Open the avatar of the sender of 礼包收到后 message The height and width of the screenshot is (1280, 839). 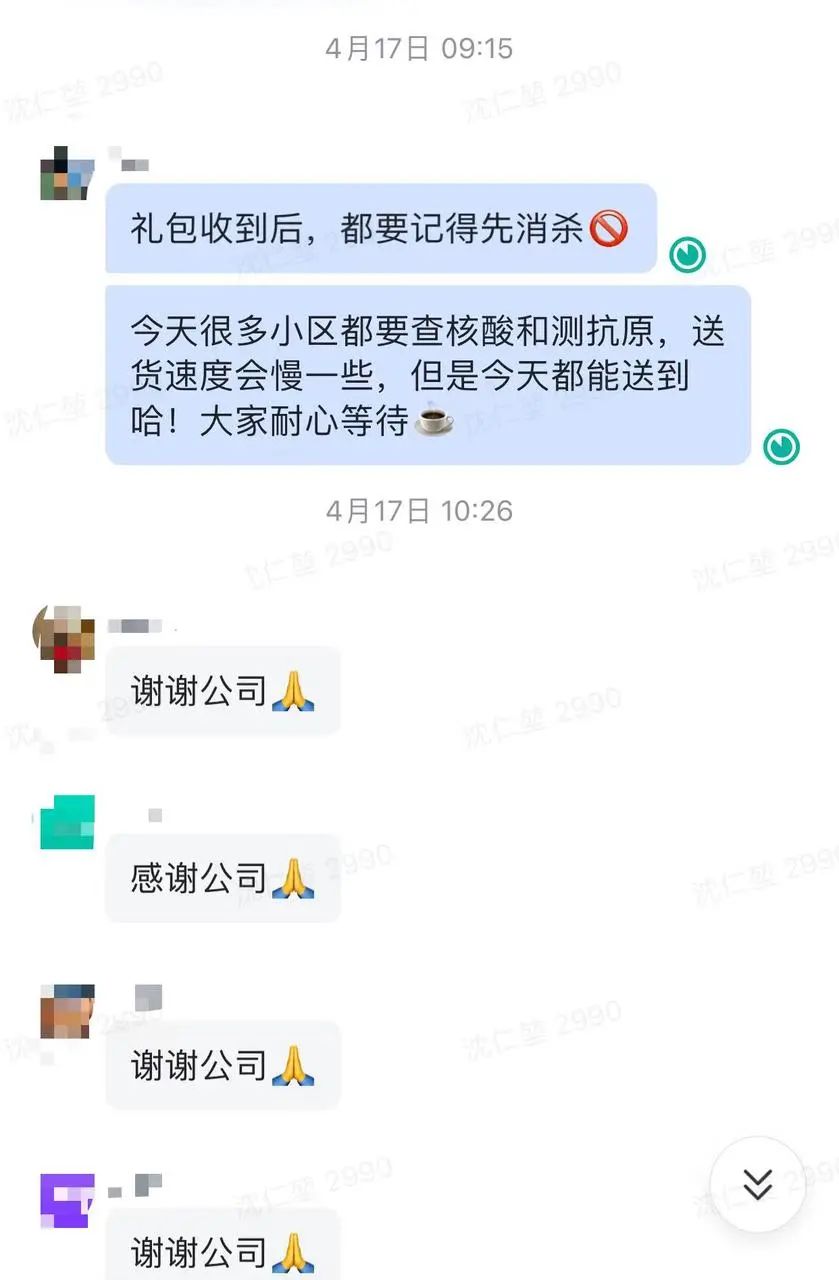point(67,173)
